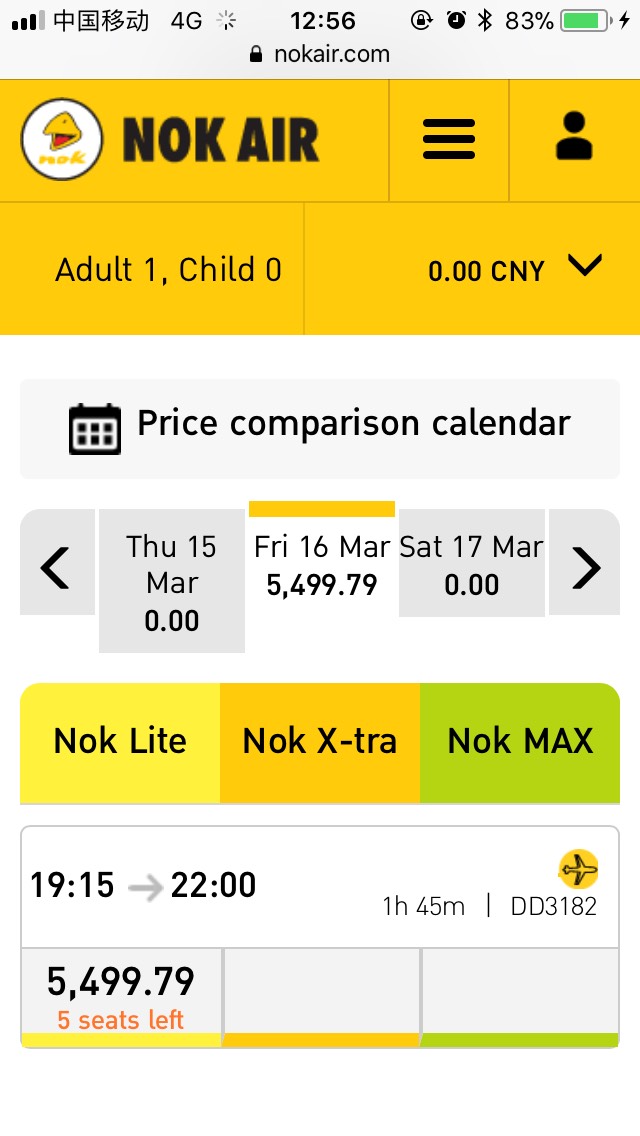
Task: Tap the Nok MAX fare header
Action: click(520, 741)
